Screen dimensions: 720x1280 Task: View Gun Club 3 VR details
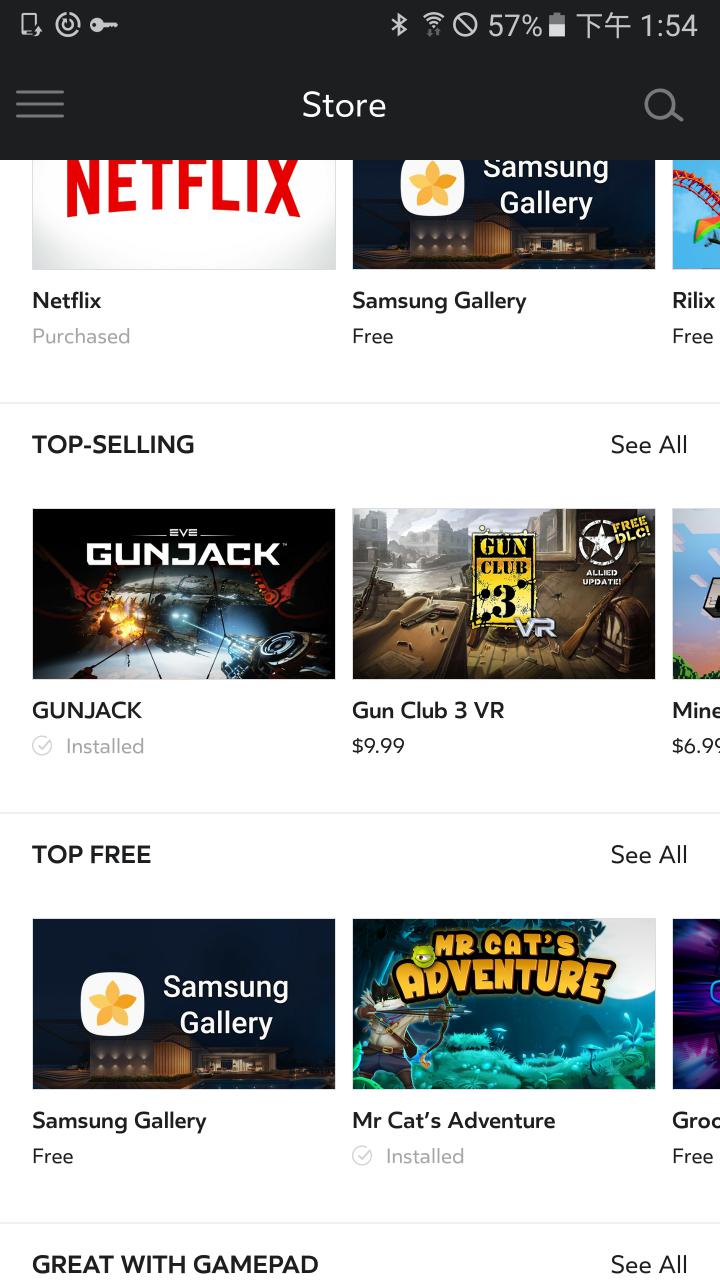click(x=503, y=594)
